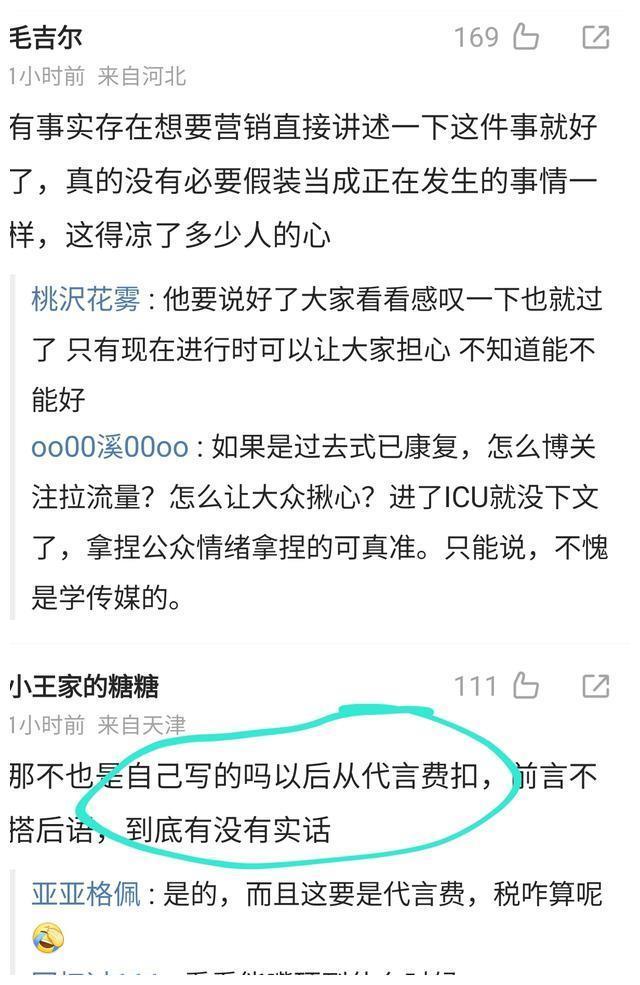Share 小王家的糖糖's comment

(x=596, y=686)
